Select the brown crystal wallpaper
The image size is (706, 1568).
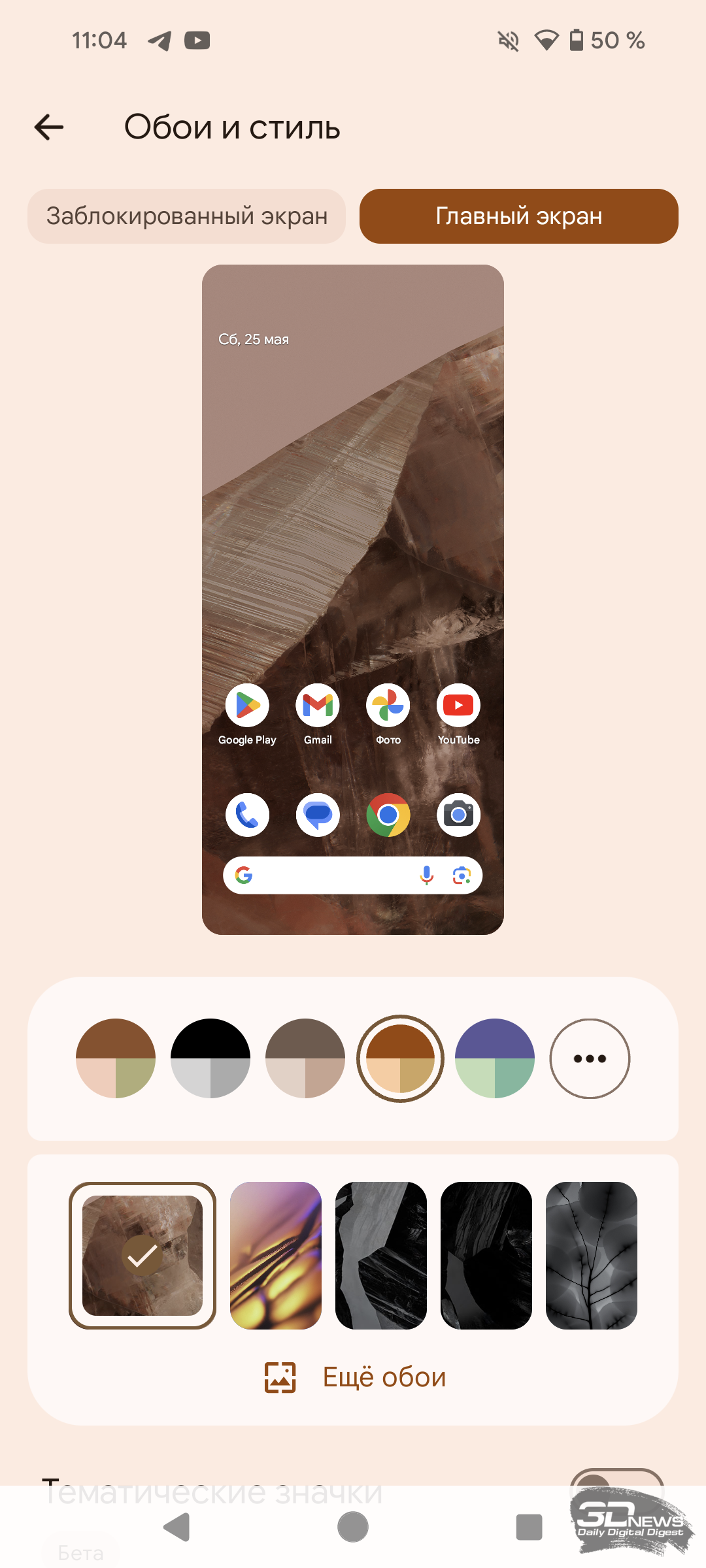[143, 1256]
